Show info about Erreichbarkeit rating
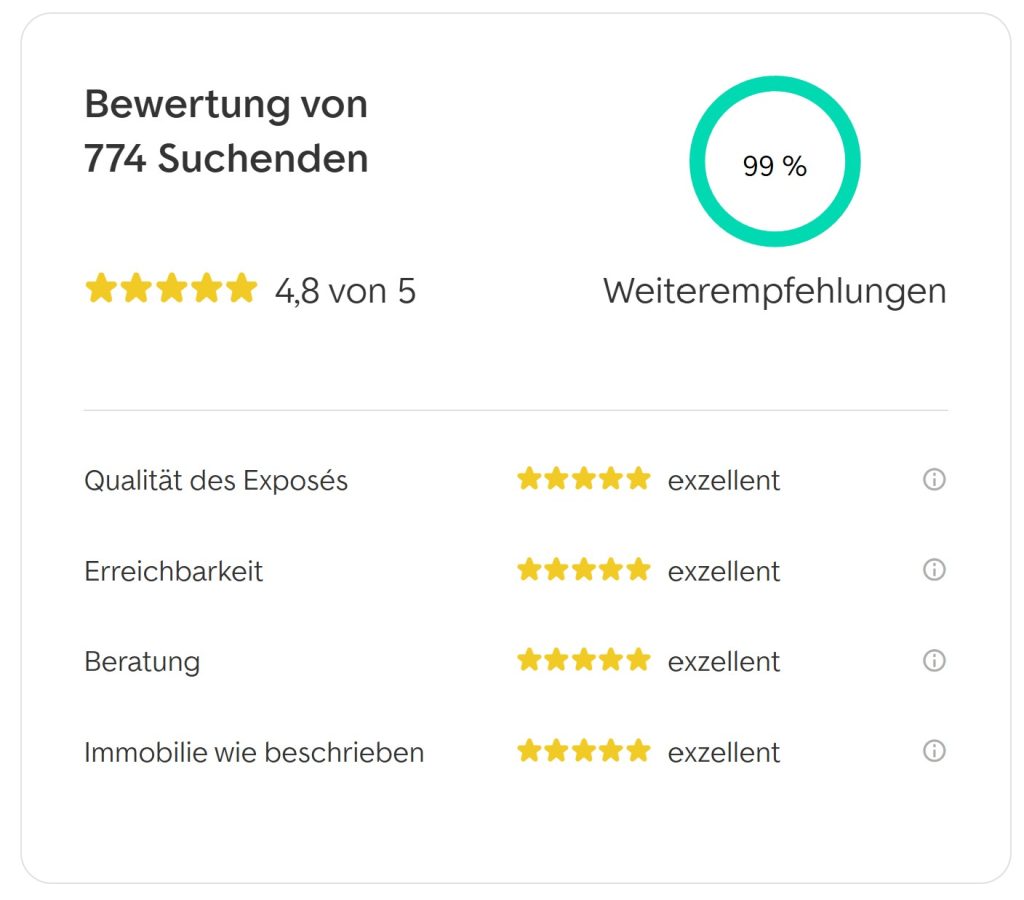 point(934,570)
